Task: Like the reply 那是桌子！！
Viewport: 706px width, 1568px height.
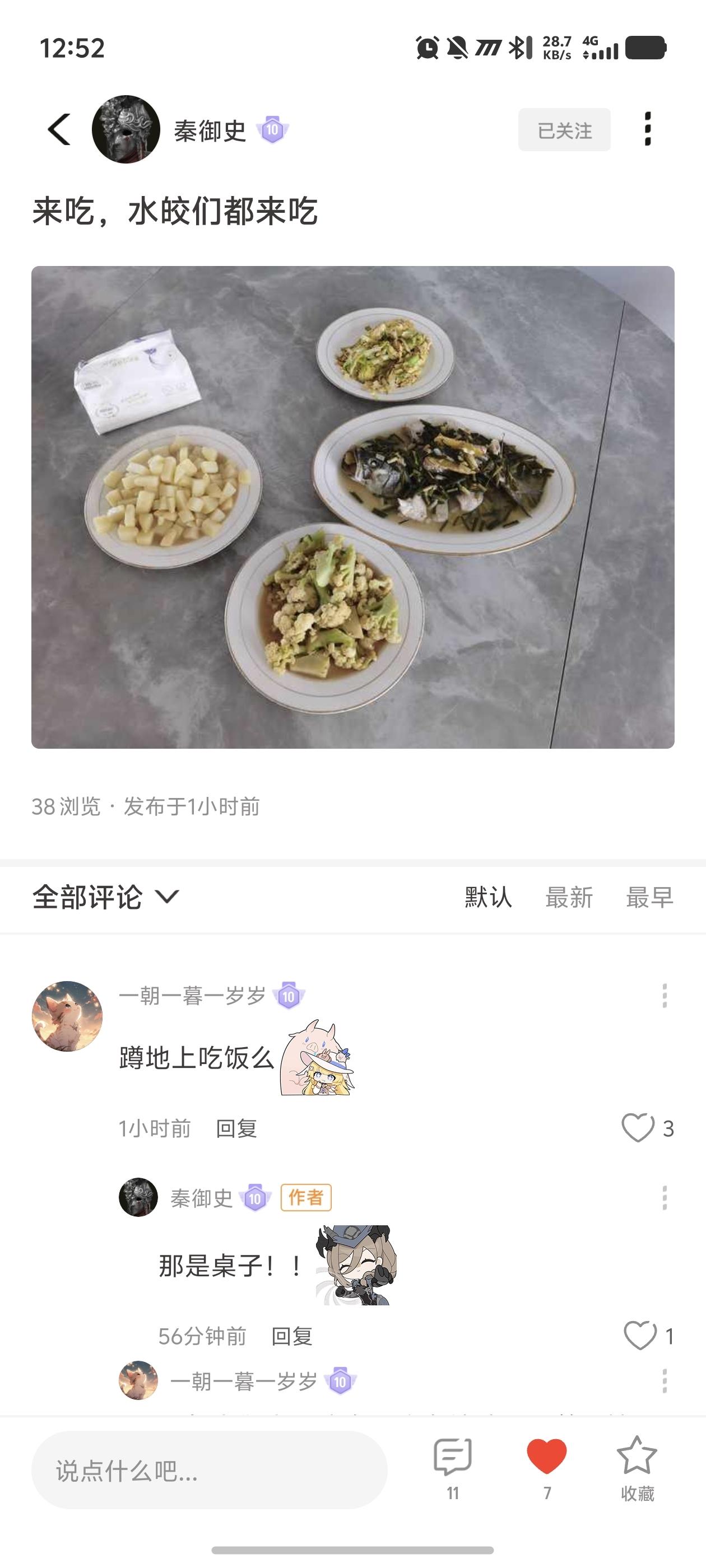Action: pos(640,1336)
